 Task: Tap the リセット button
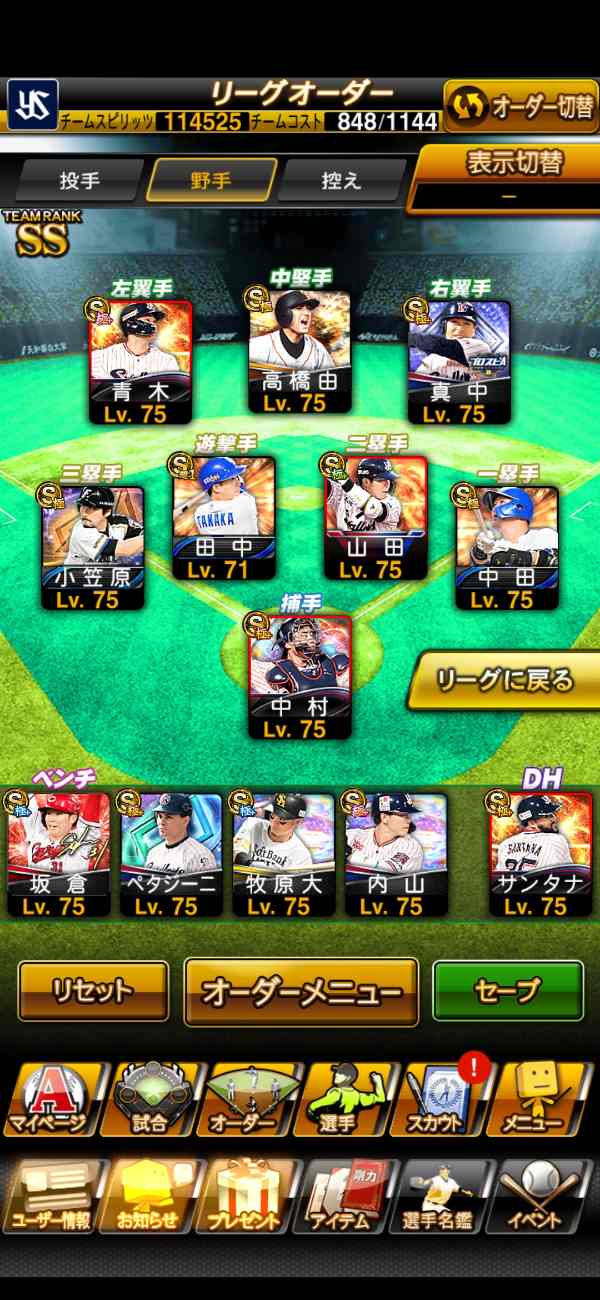[93, 990]
